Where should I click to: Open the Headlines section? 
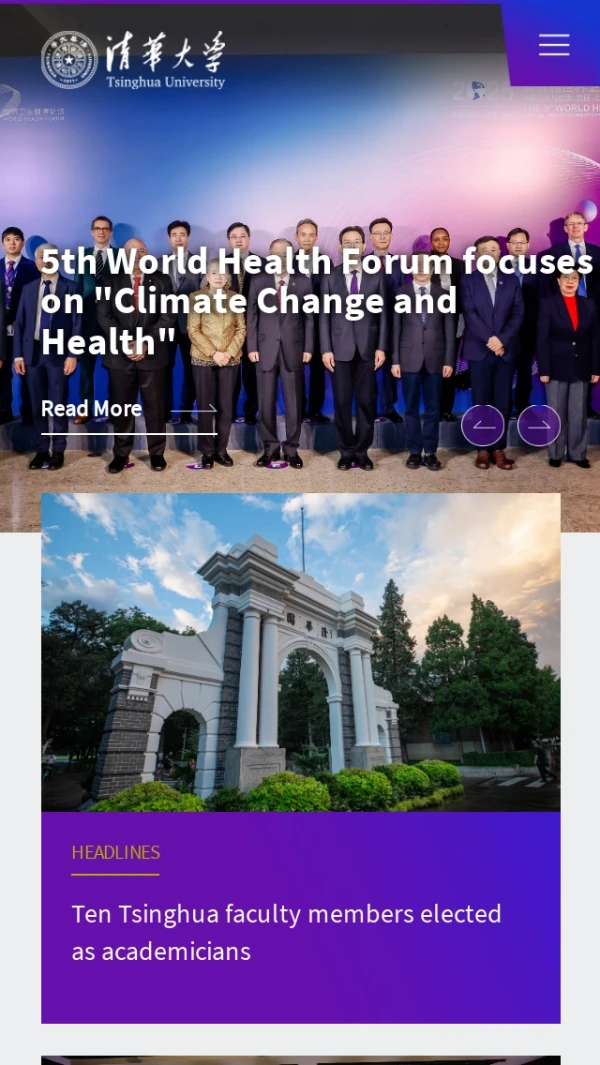[115, 853]
